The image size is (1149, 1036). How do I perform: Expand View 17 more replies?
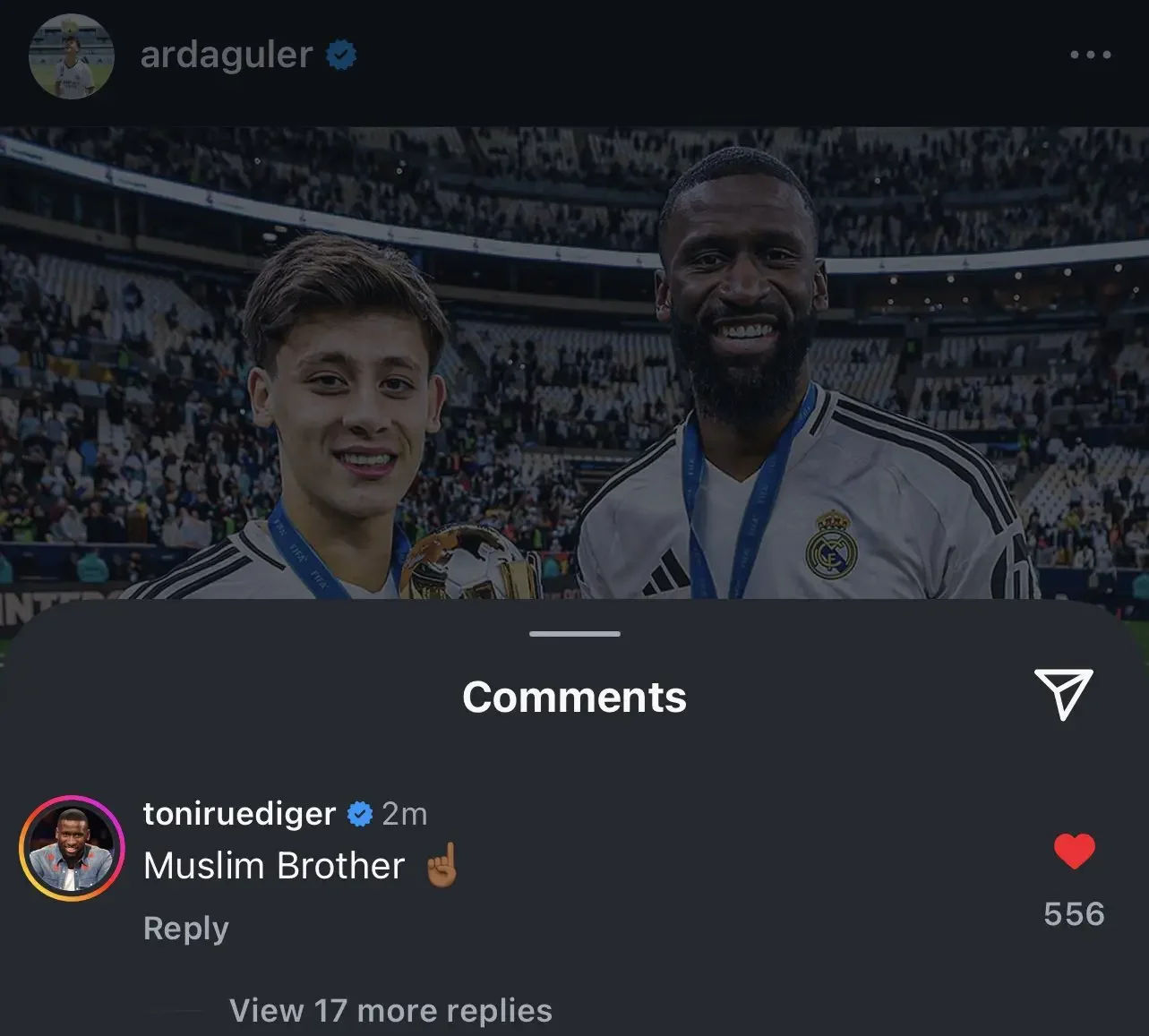point(390,1011)
